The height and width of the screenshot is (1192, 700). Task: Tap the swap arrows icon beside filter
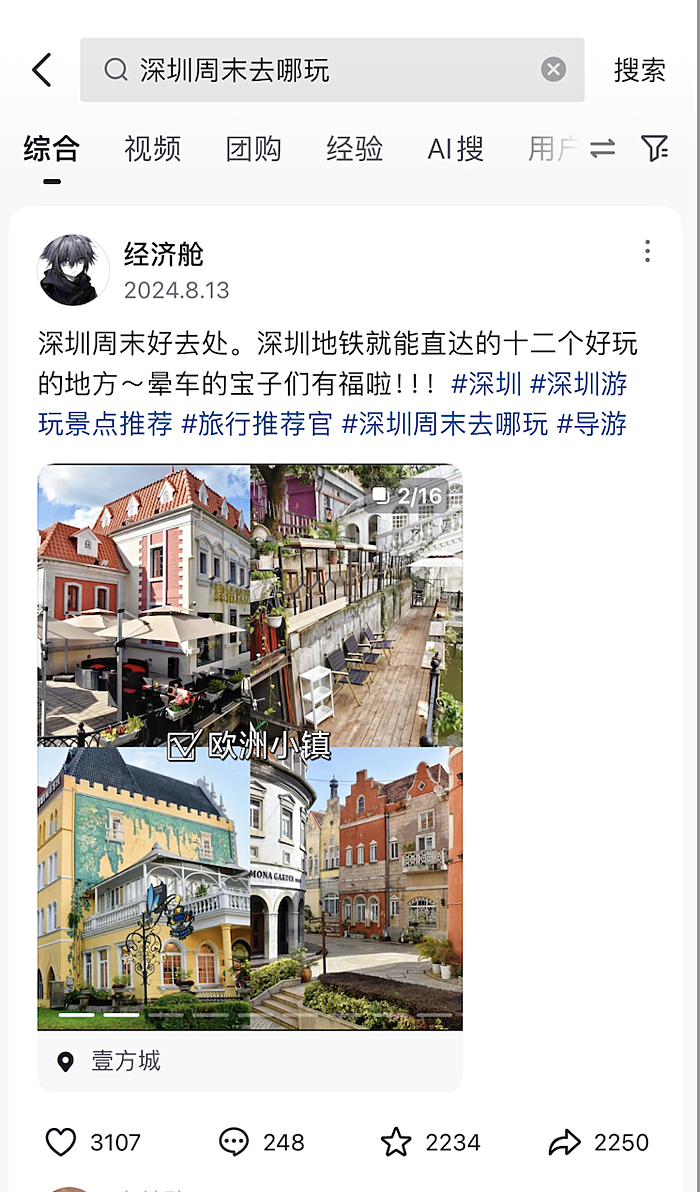[602, 149]
